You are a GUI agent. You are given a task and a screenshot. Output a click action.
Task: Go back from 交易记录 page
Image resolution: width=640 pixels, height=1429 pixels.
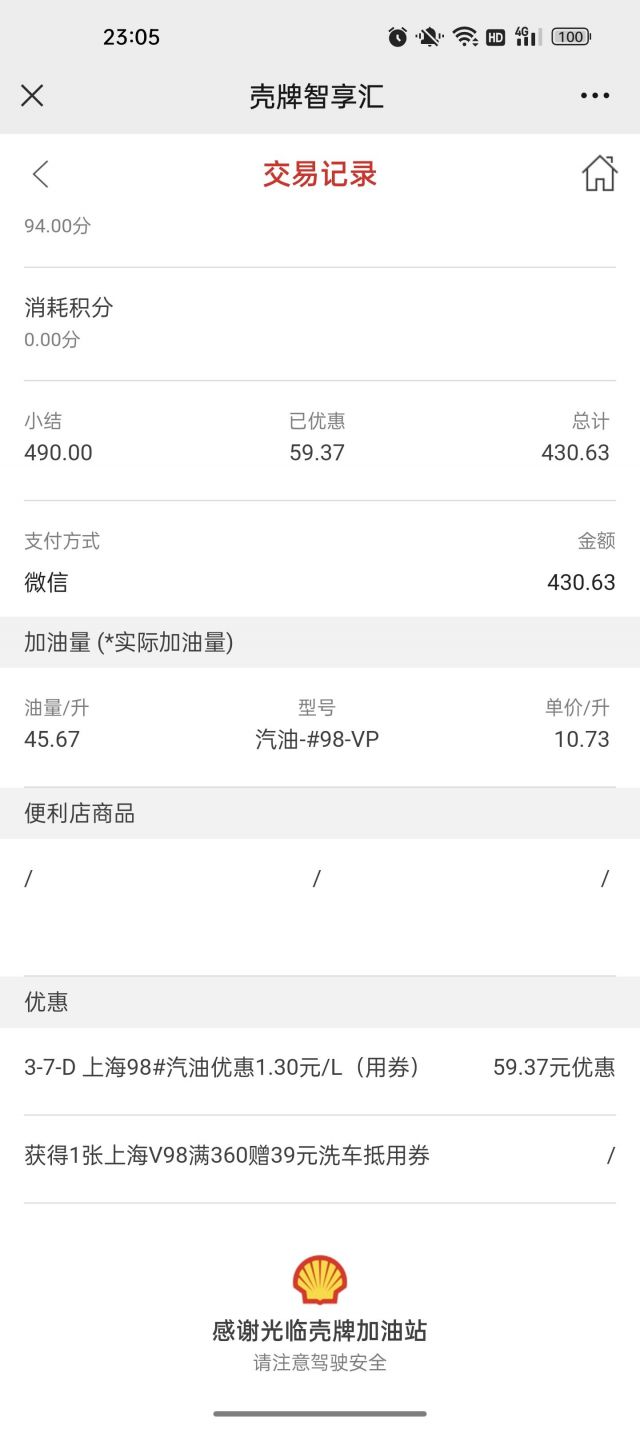pos(40,174)
